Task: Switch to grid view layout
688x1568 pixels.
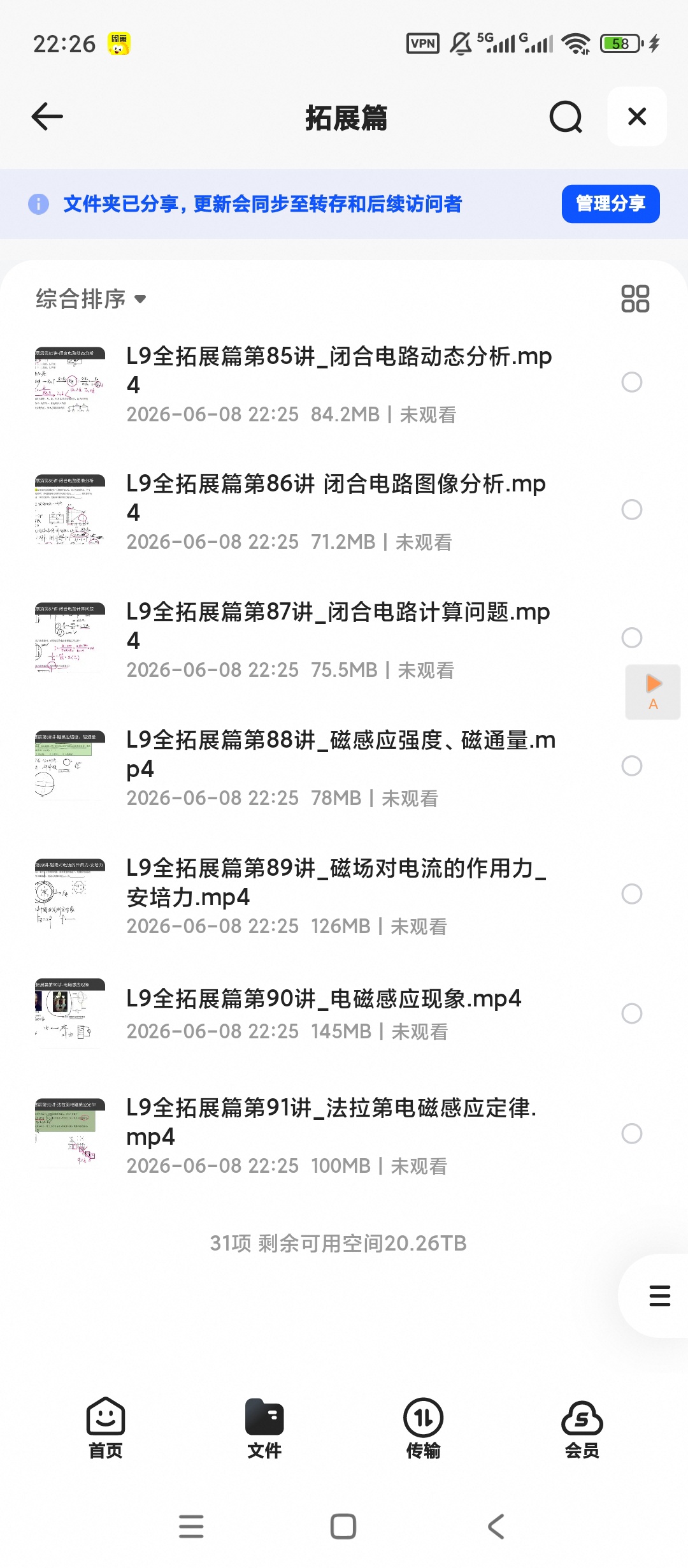Action: tap(635, 298)
